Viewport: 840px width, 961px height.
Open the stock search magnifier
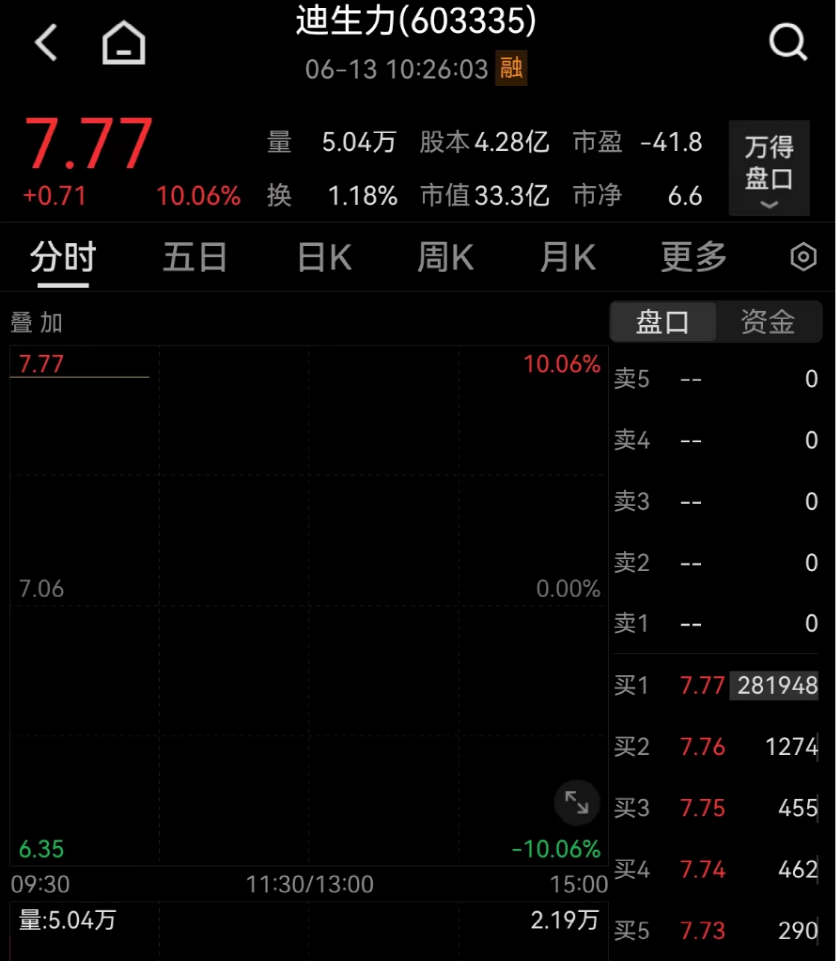[x=789, y=42]
